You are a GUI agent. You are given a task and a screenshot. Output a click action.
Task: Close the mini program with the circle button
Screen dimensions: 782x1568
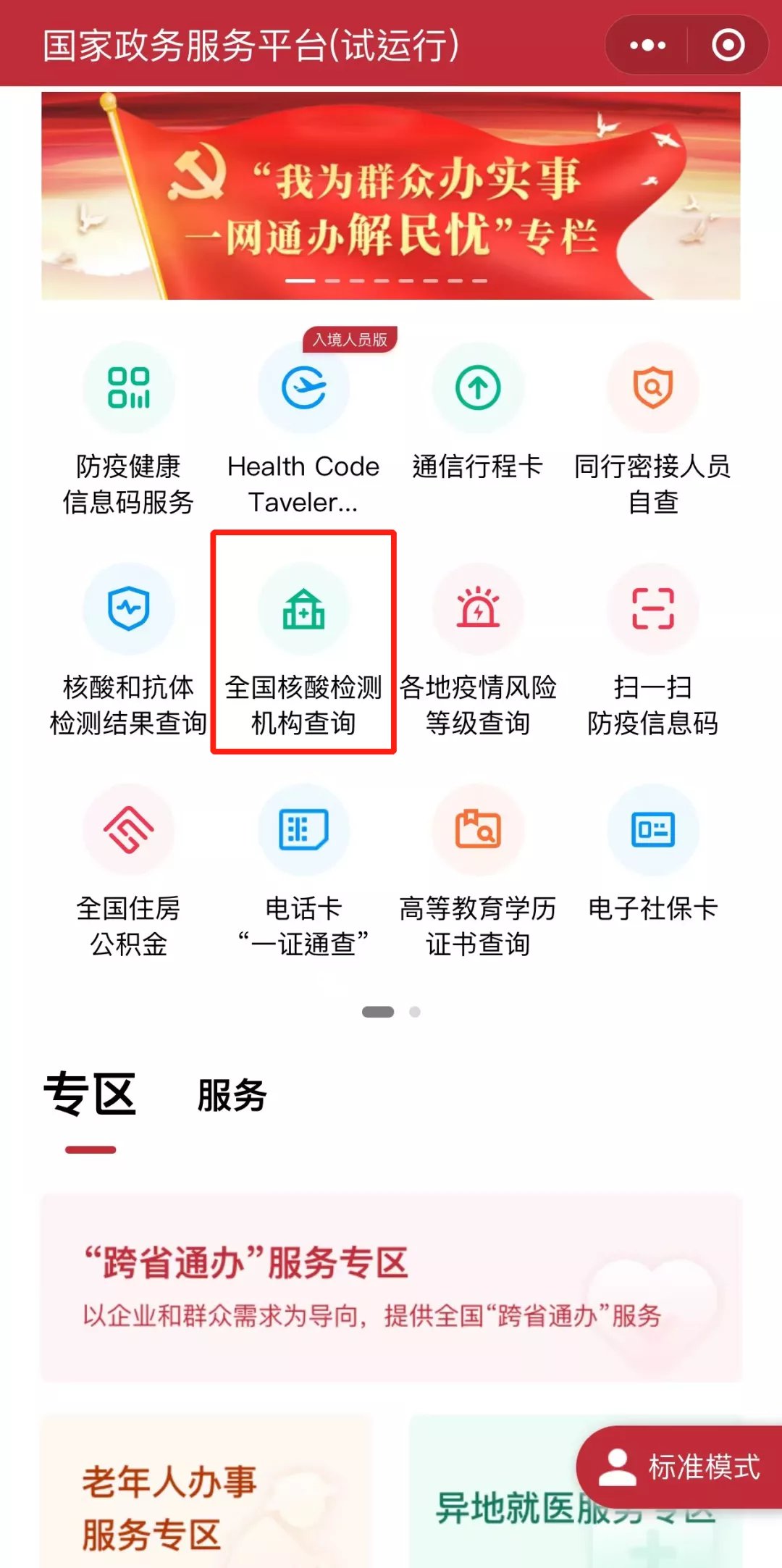click(728, 46)
